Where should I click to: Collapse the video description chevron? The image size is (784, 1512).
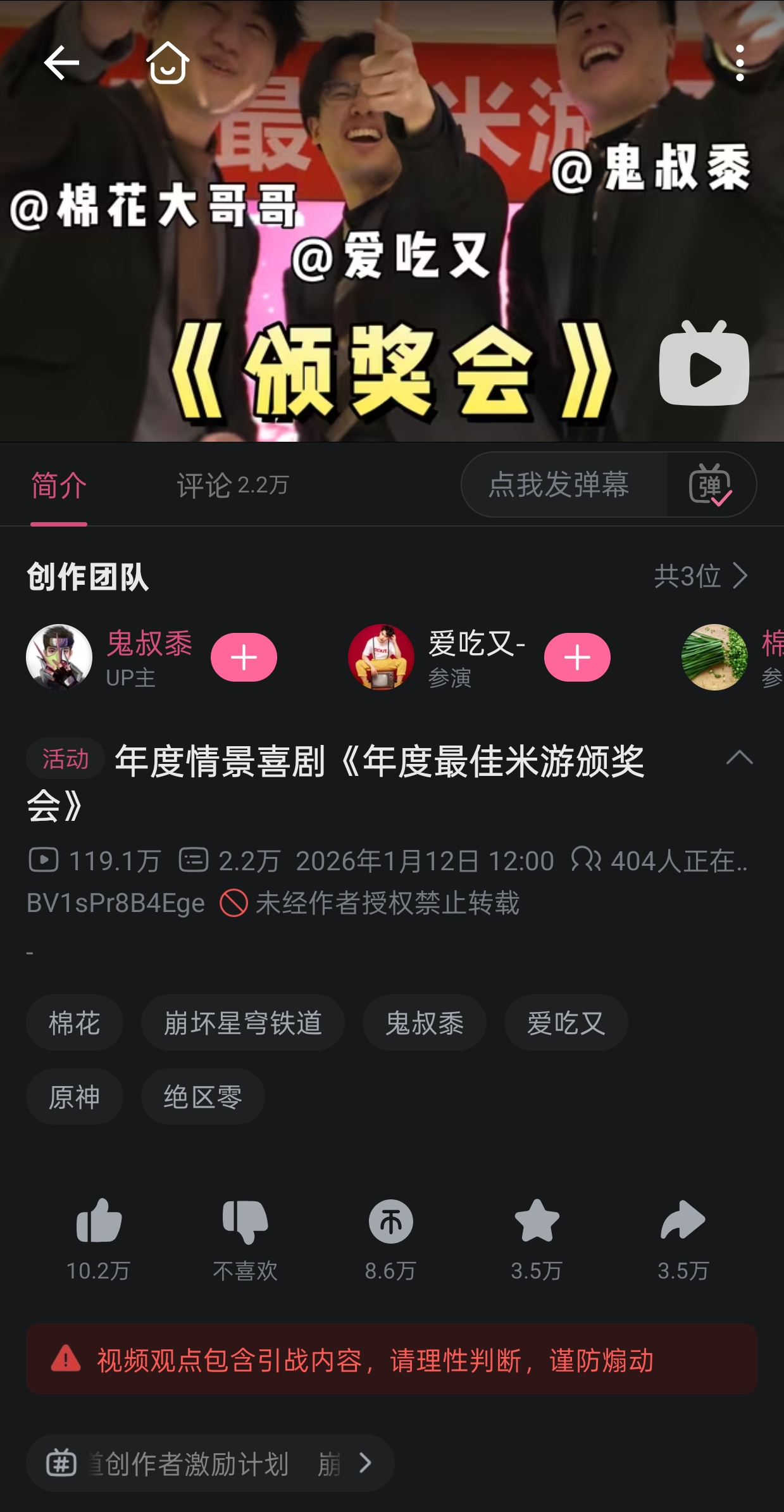pyautogui.click(x=739, y=757)
